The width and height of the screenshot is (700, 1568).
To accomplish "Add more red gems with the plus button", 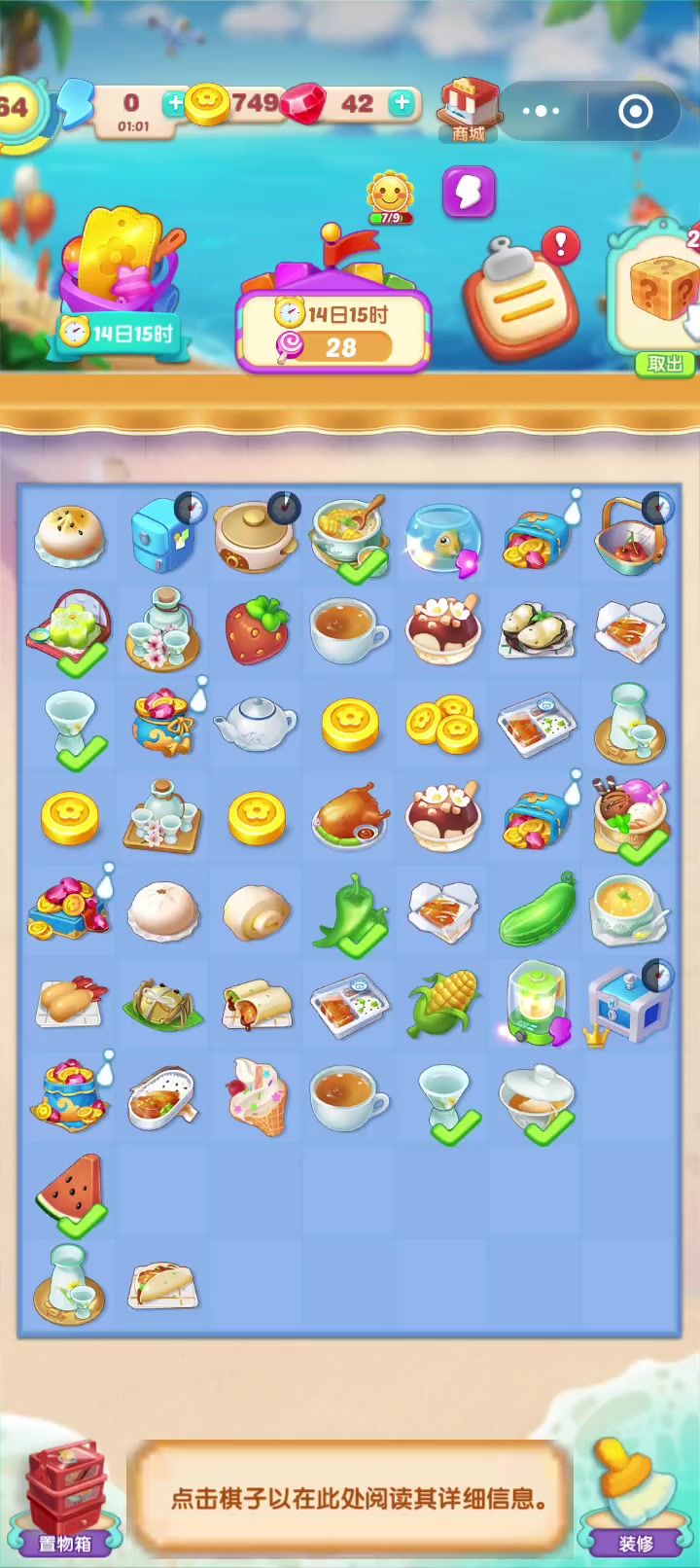I will tap(402, 103).
